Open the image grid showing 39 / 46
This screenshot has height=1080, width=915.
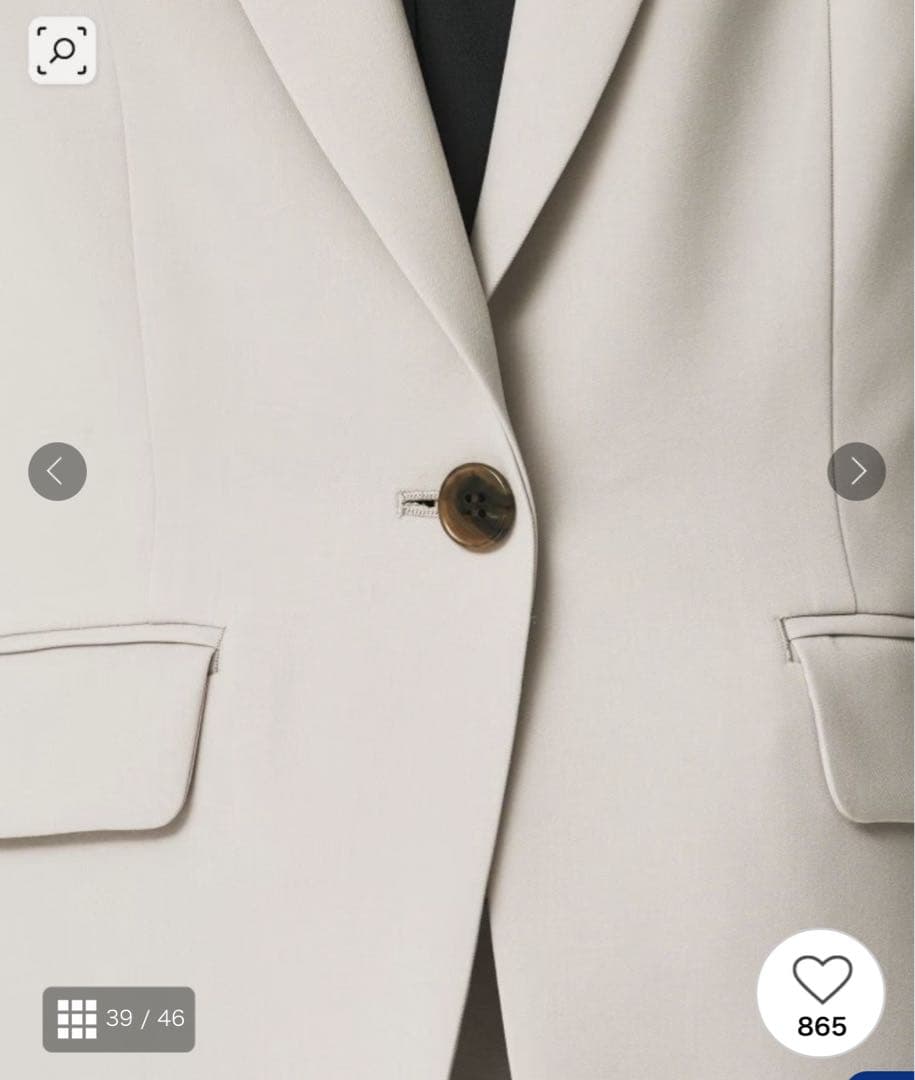pos(119,1019)
